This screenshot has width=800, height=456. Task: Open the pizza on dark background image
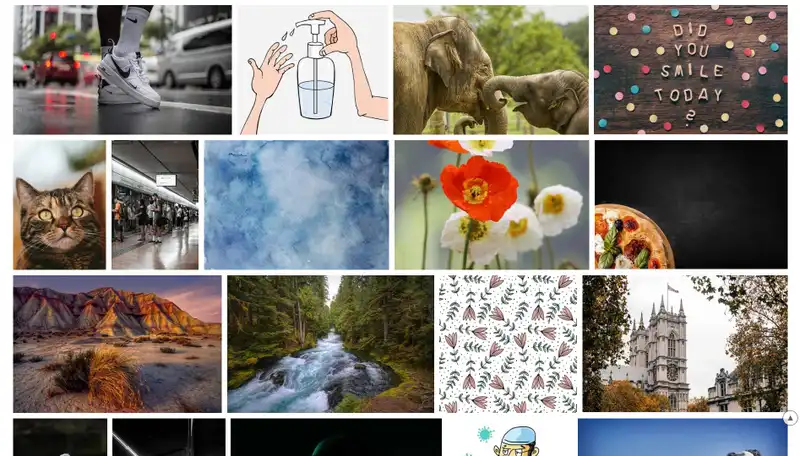tap(690, 205)
